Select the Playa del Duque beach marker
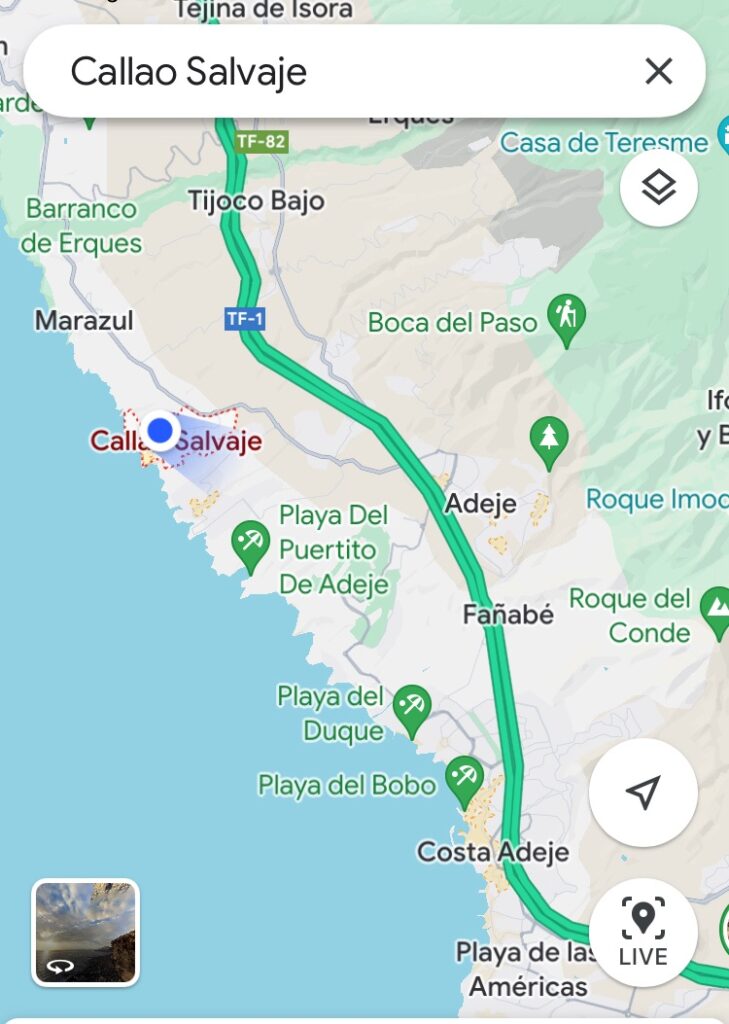This screenshot has width=729, height=1024. click(x=411, y=707)
